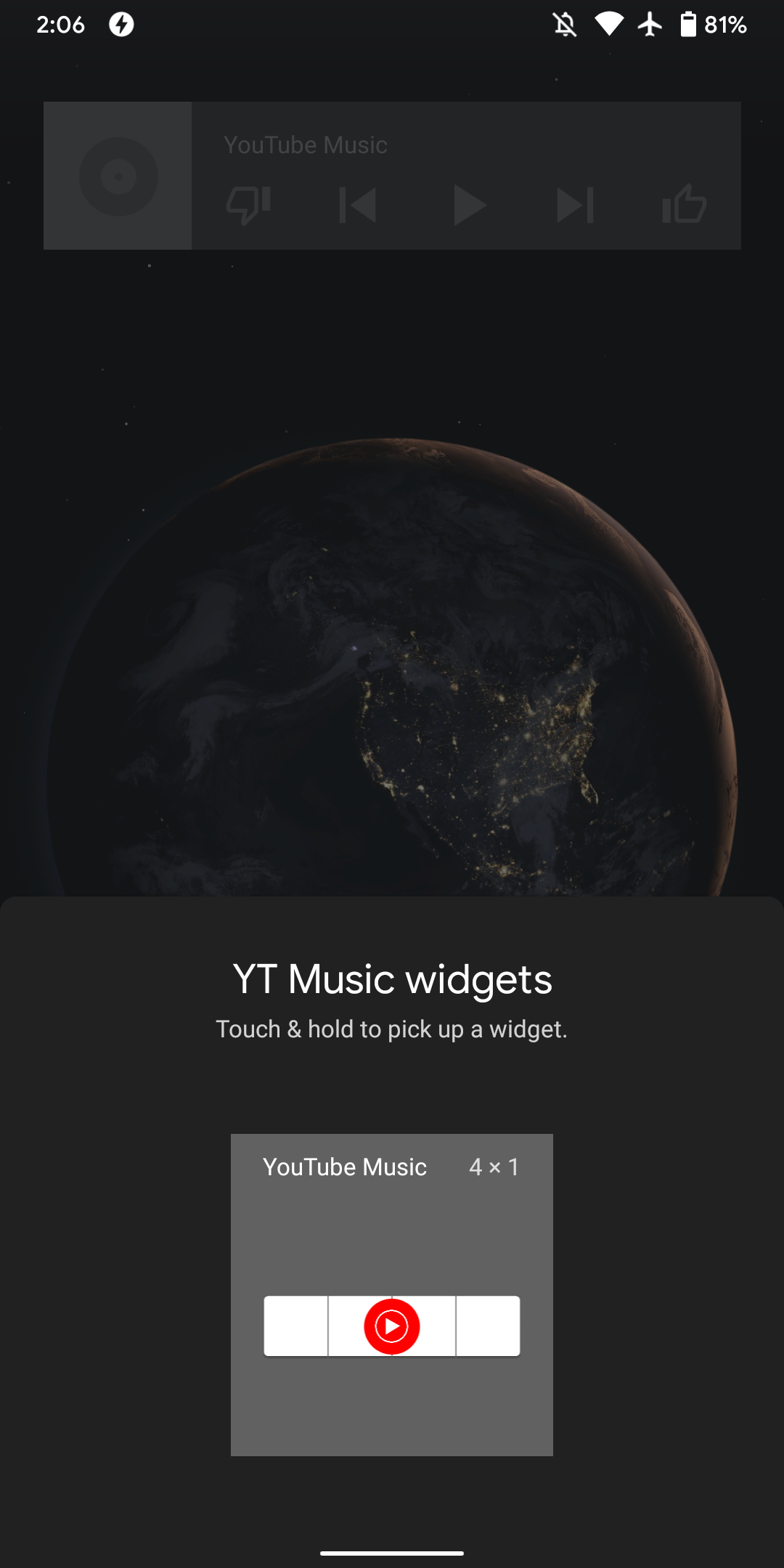The width and height of the screenshot is (784, 1568).
Task: Open the YT Music widgets sheet header
Action: [x=391, y=979]
